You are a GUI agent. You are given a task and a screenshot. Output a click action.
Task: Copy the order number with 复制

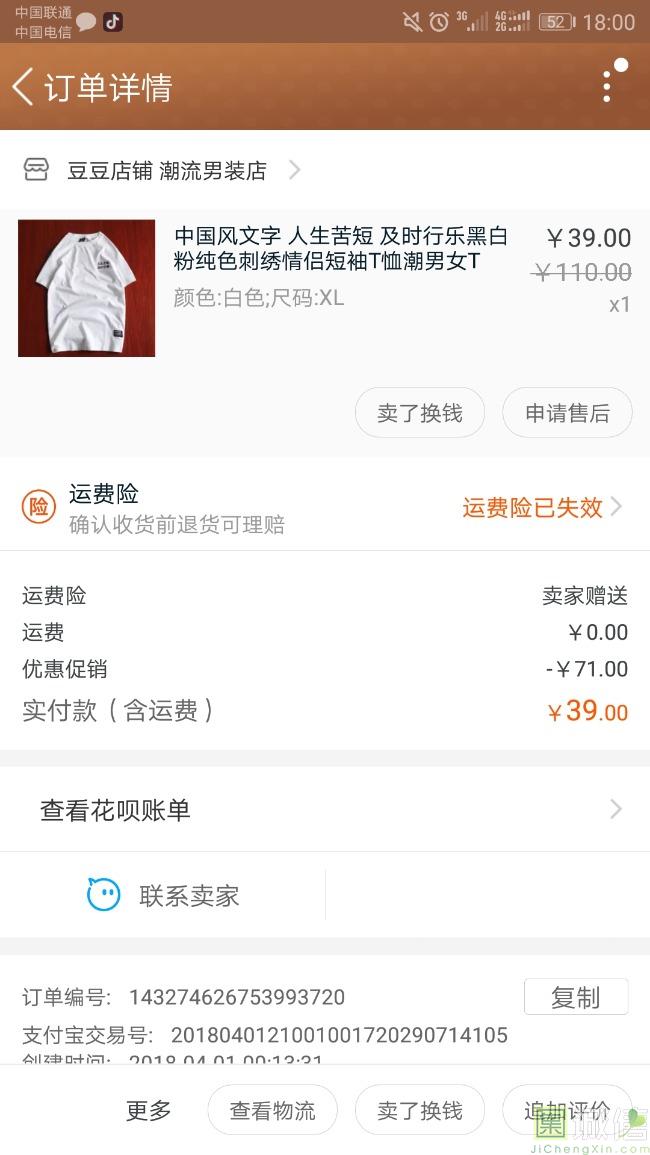click(x=576, y=997)
